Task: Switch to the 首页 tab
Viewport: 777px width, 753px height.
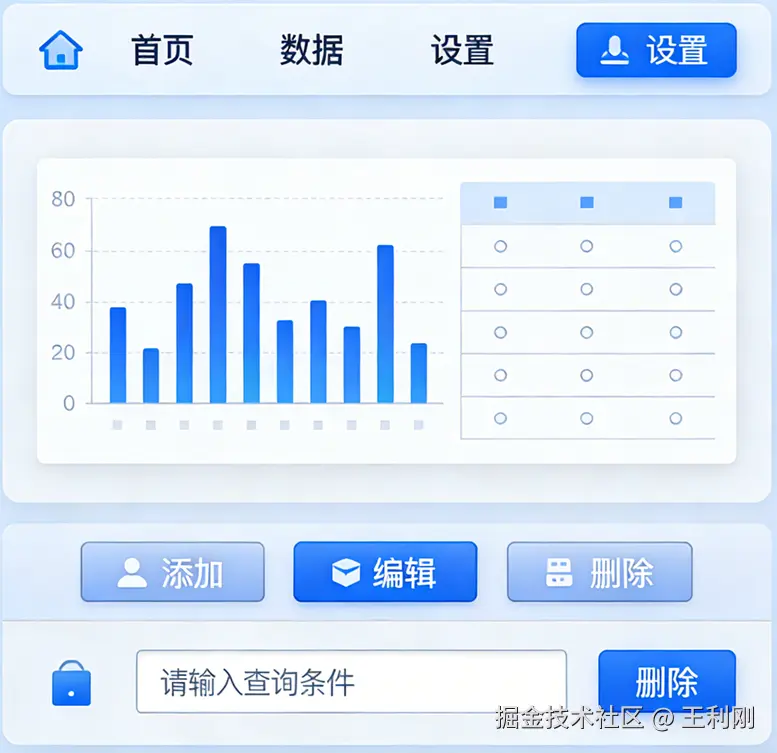Action: click(162, 50)
